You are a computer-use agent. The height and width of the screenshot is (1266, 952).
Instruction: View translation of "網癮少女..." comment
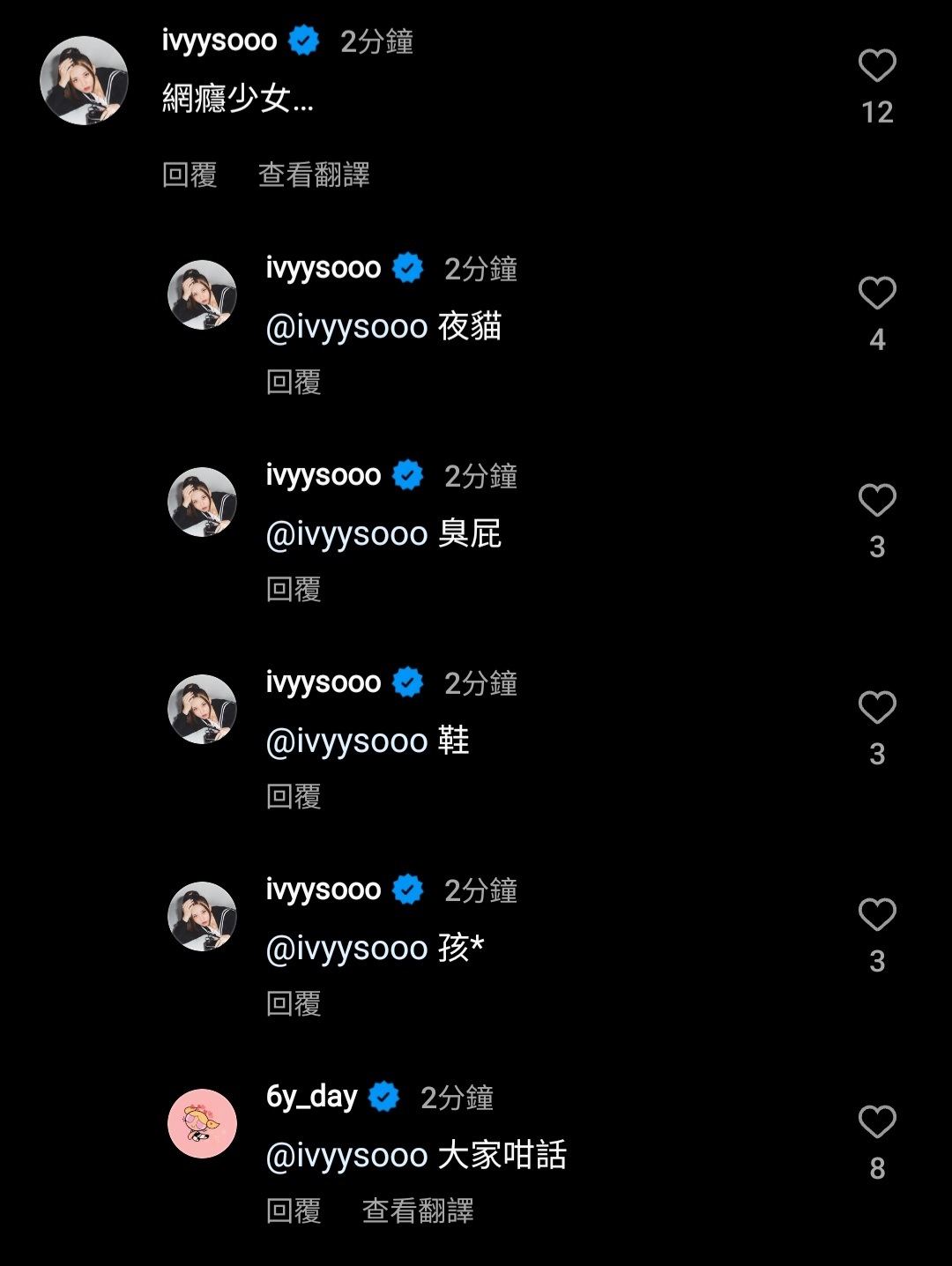tap(314, 175)
